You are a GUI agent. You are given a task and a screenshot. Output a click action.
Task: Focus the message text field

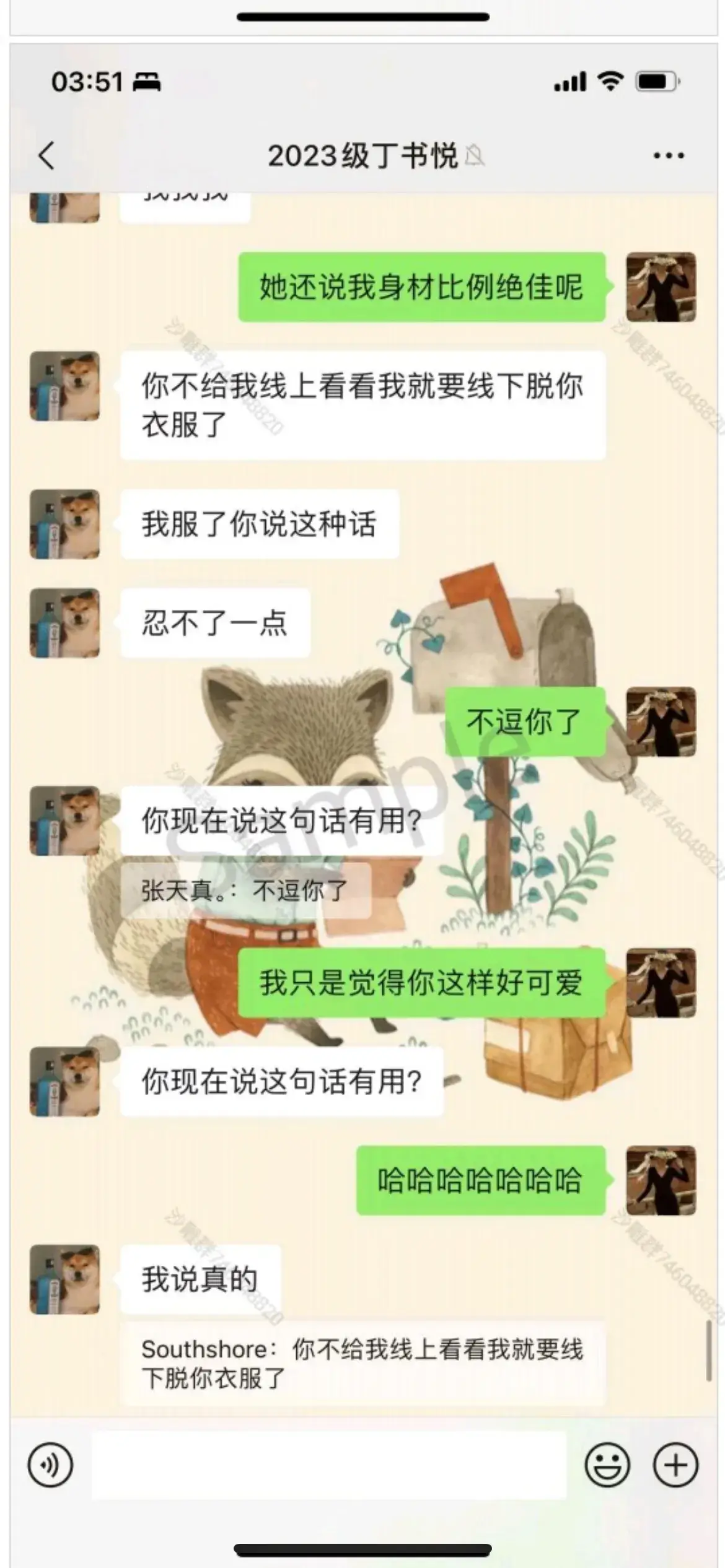328,1465
